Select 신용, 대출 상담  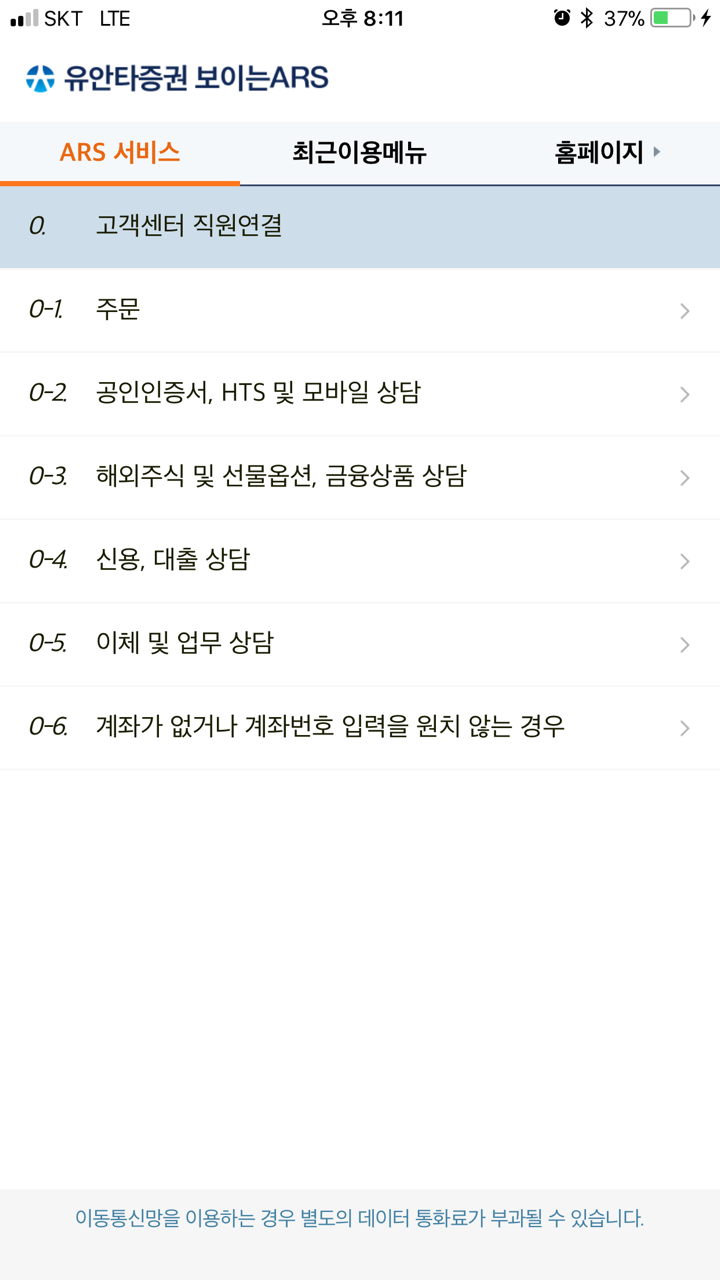[360, 561]
